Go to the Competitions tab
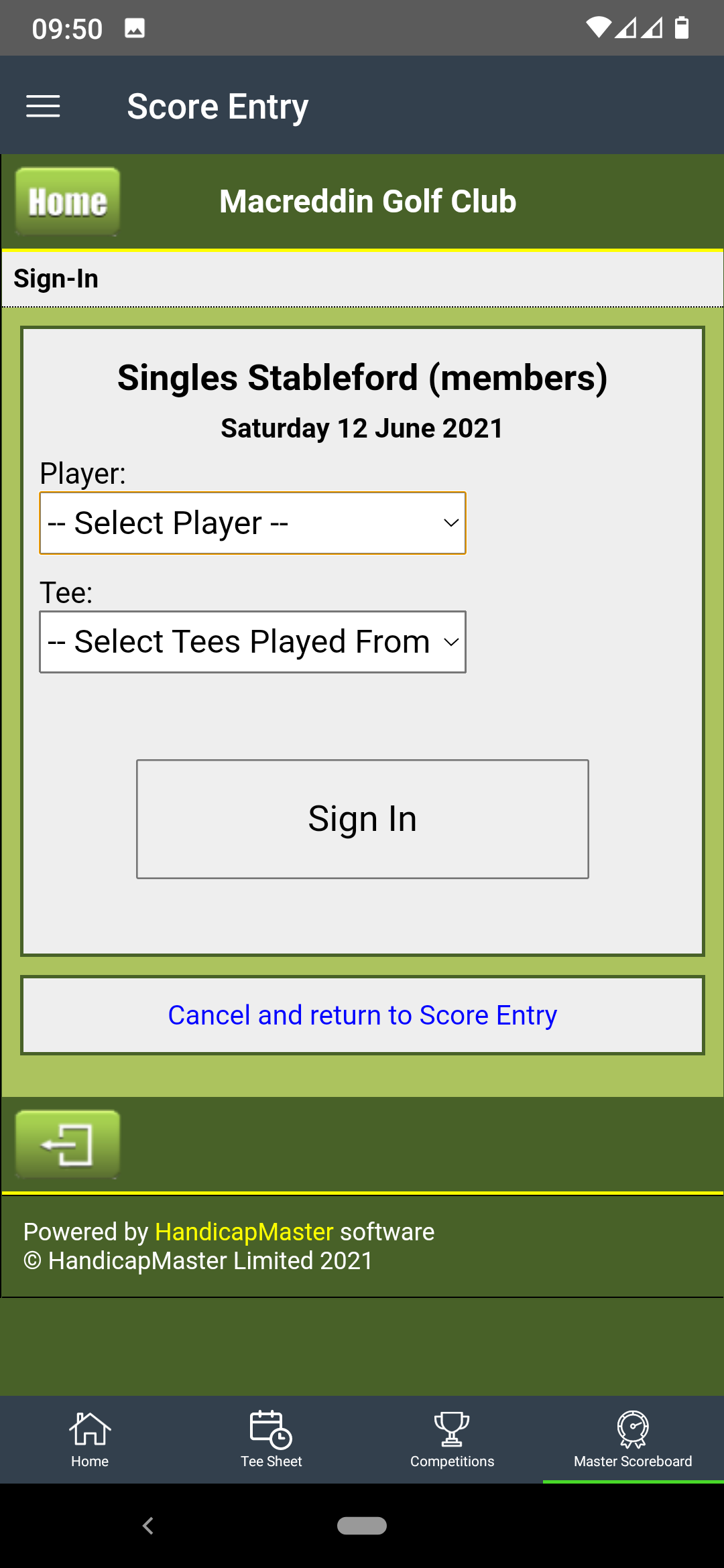This screenshot has height=1568, width=724. [452, 1439]
